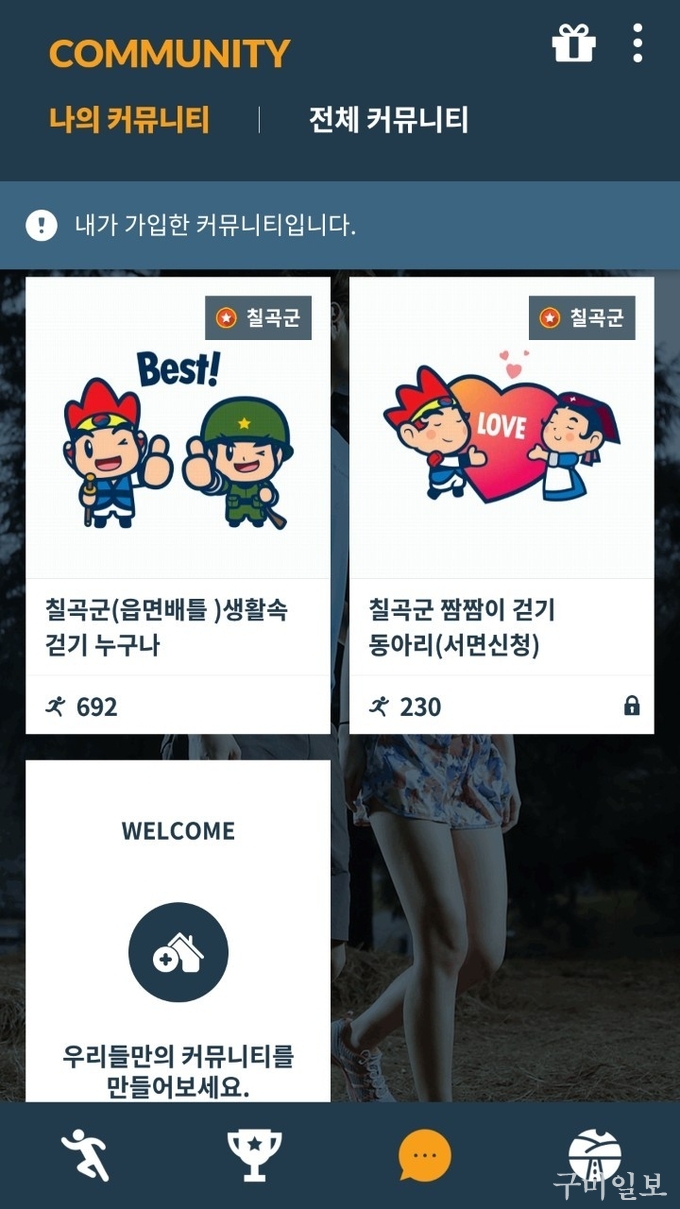Open the gift box icon
The image size is (680, 1209).
[574, 44]
